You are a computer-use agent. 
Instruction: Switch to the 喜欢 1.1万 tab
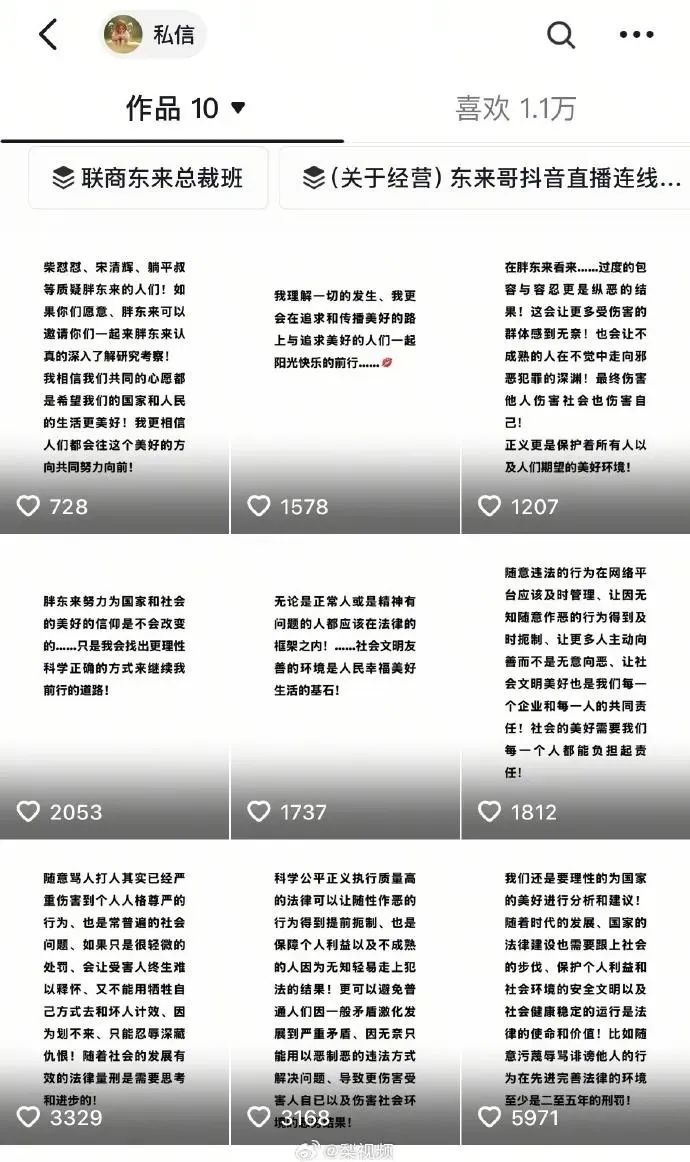(516, 108)
